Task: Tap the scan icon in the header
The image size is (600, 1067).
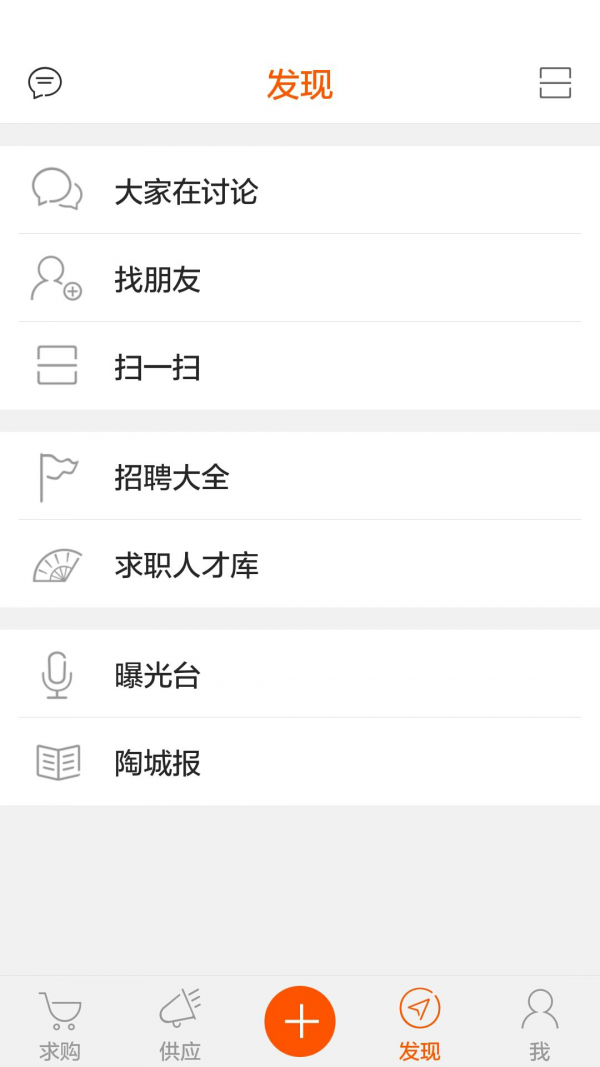Action: (x=555, y=83)
